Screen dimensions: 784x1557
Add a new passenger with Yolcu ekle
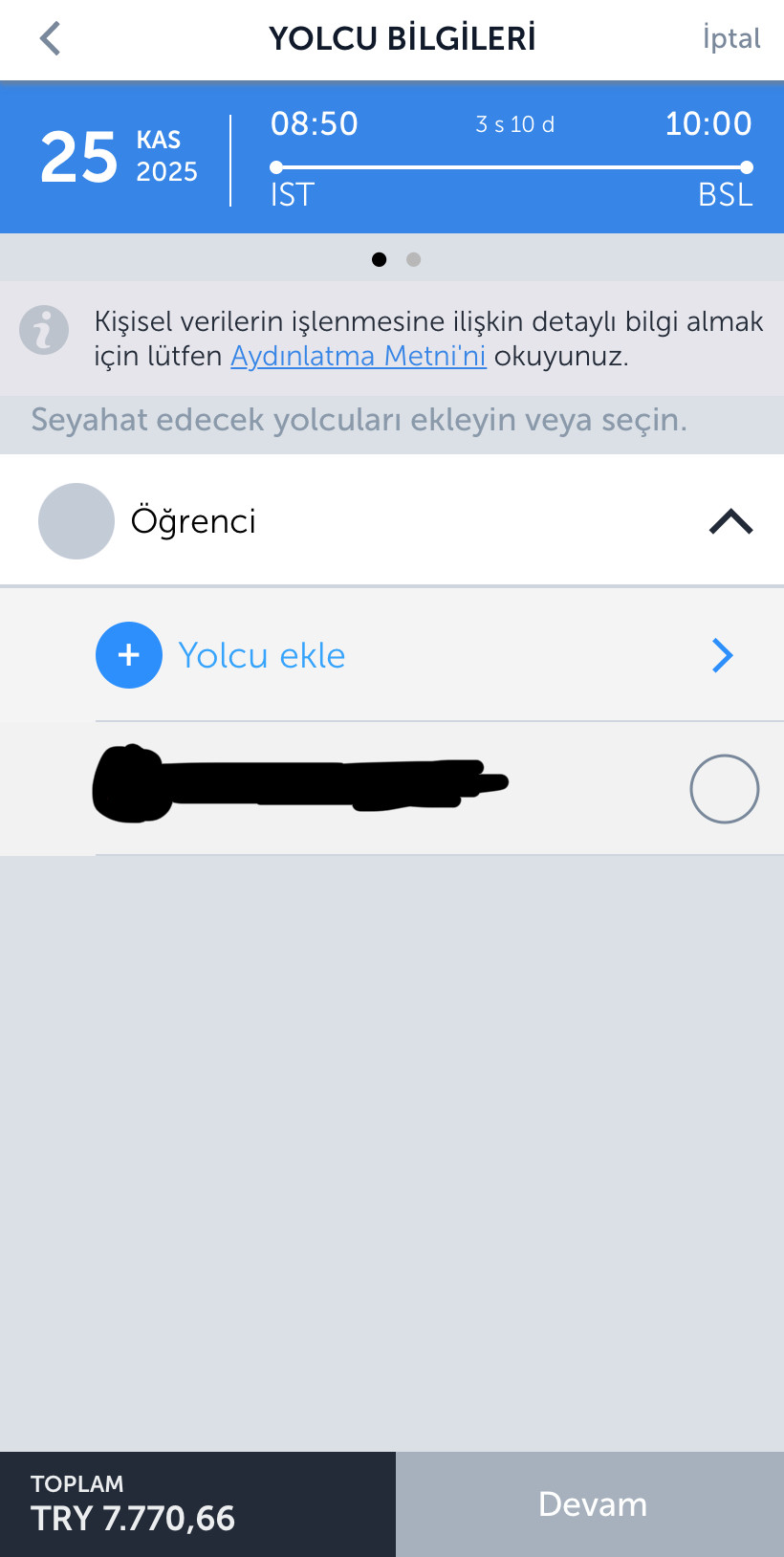pyautogui.click(x=261, y=655)
